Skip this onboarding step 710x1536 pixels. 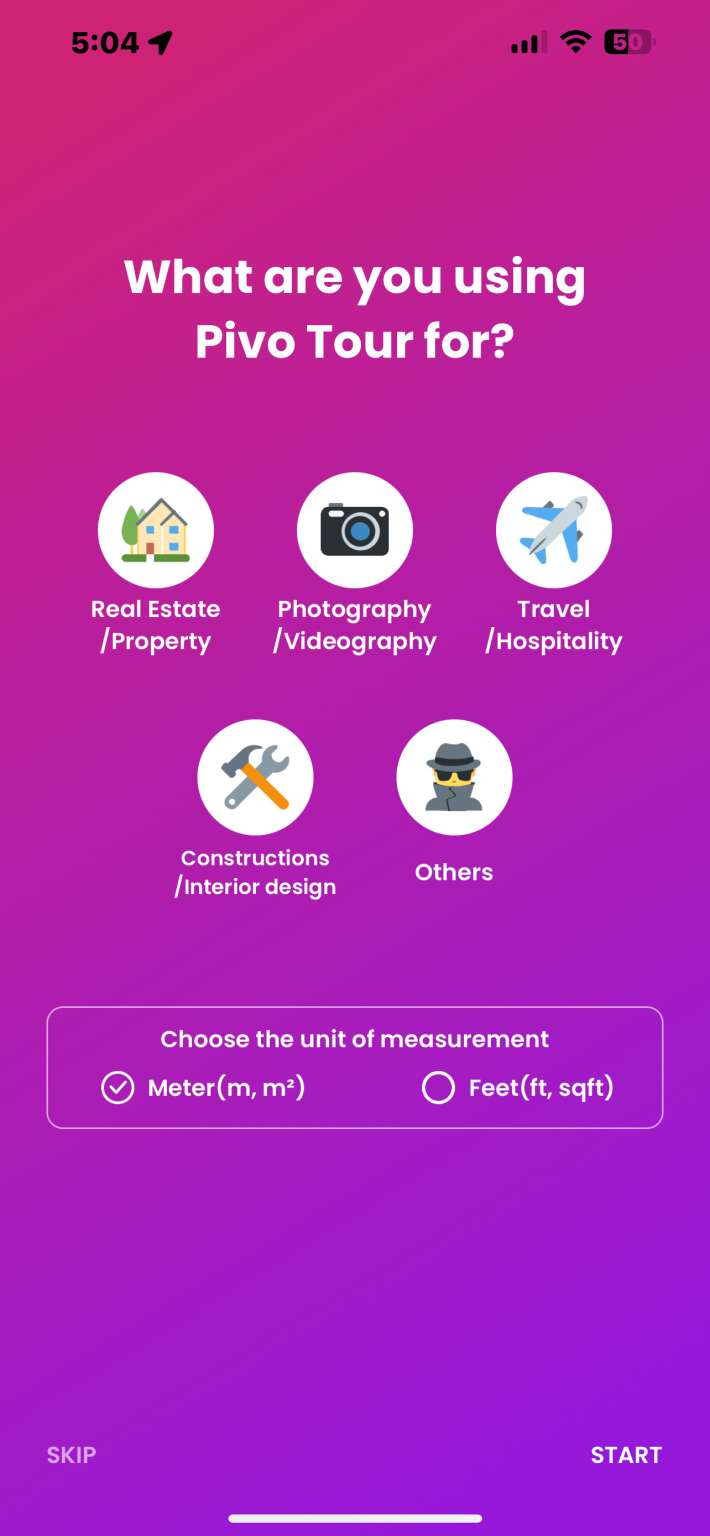[71, 1455]
